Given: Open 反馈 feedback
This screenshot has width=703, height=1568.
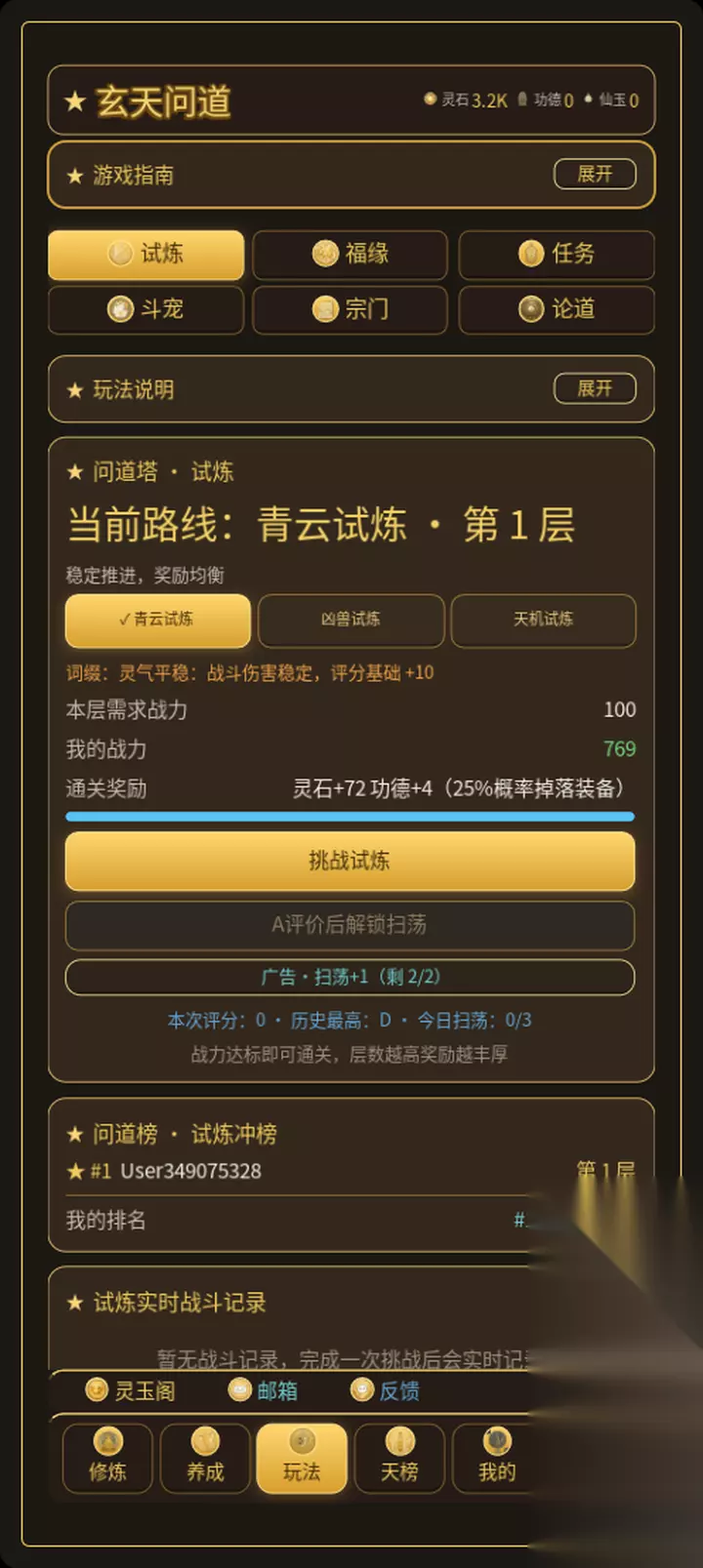Looking at the screenshot, I should click(385, 1390).
